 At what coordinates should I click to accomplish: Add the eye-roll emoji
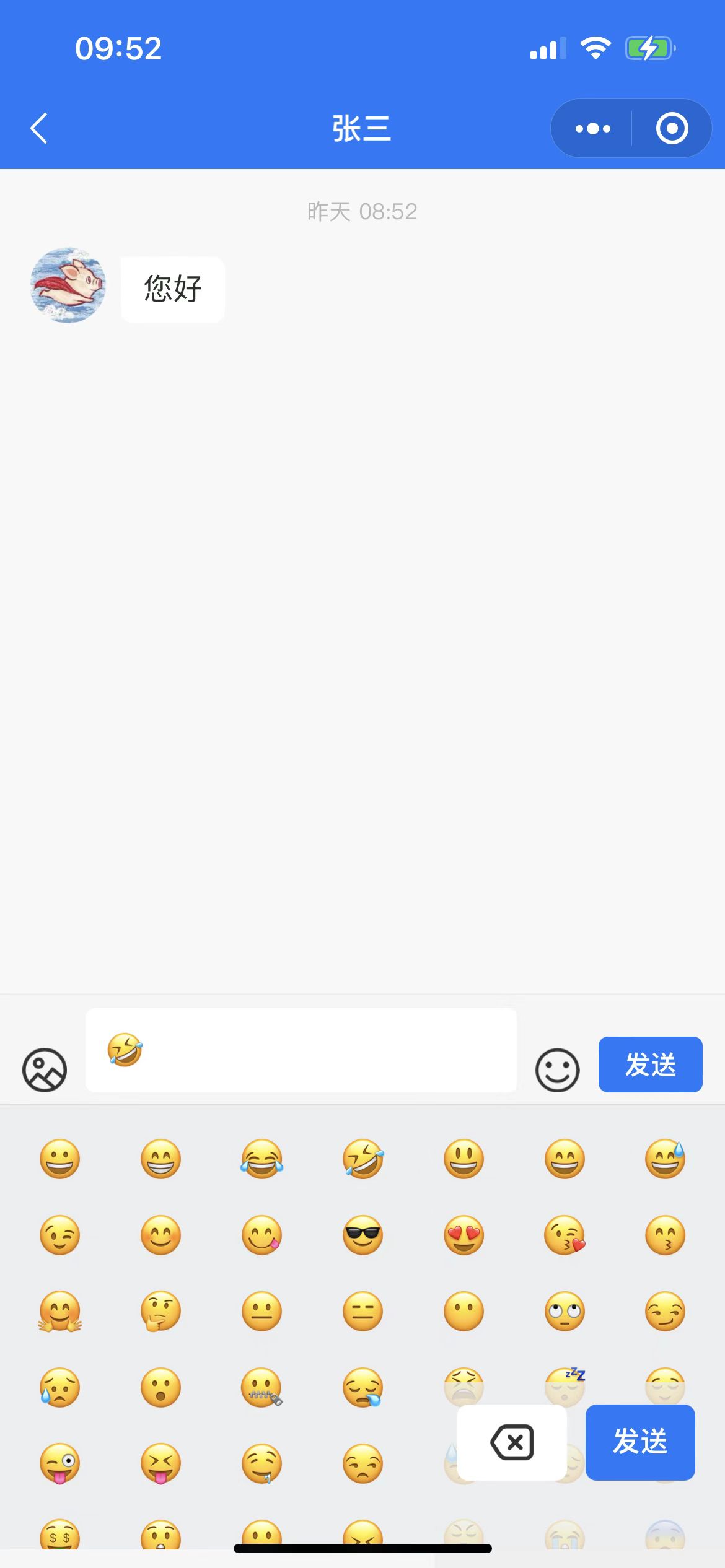565,1311
